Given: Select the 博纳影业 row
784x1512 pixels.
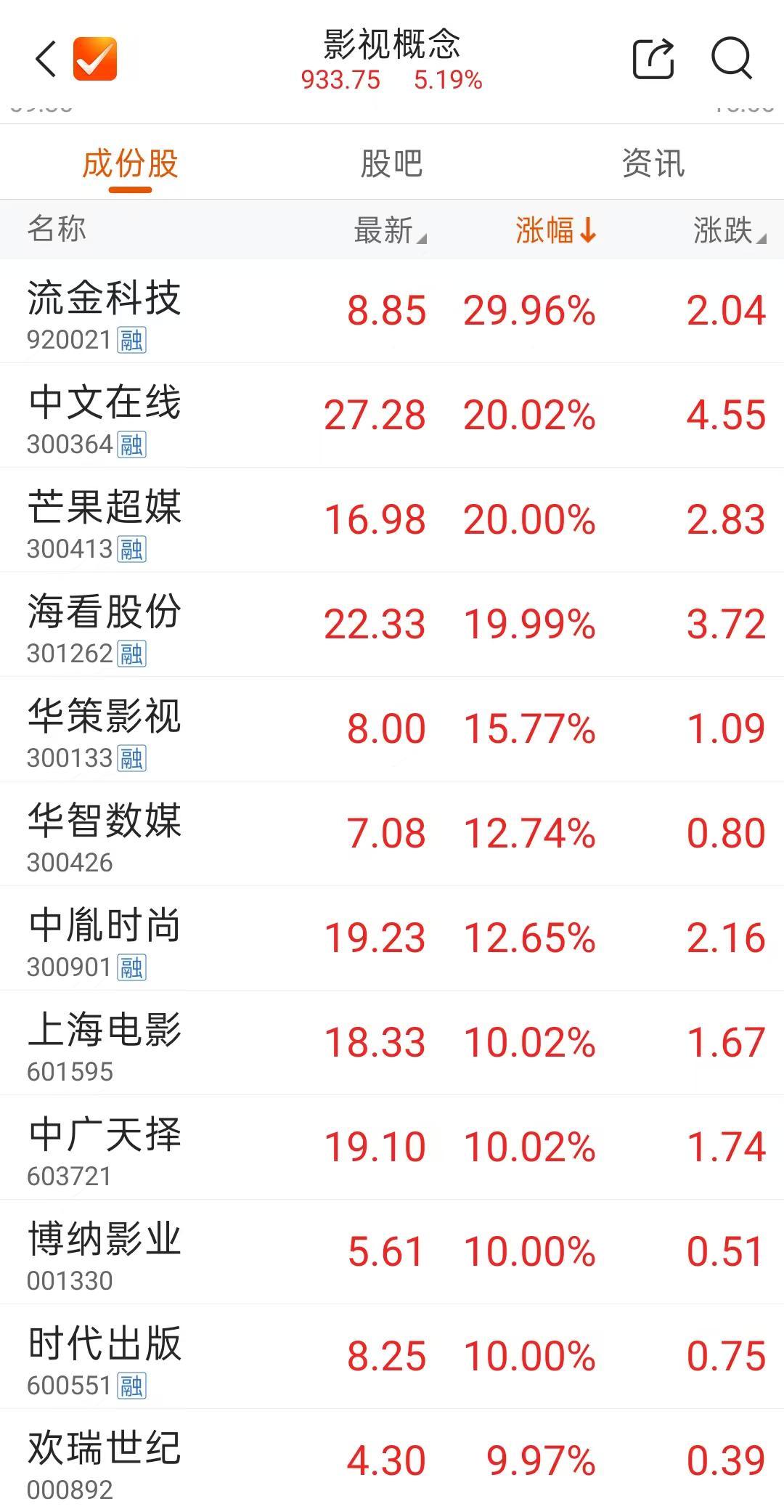Looking at the screenshot, I should [392, 1252].
